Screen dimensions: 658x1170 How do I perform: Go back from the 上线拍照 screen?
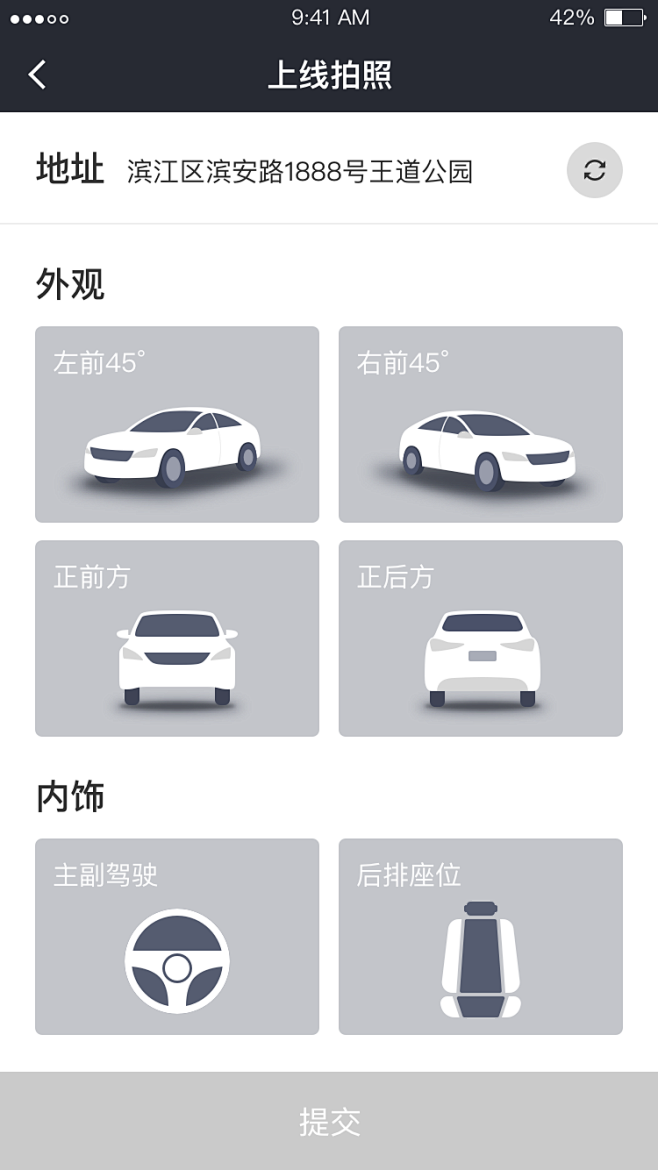[38, 75]
